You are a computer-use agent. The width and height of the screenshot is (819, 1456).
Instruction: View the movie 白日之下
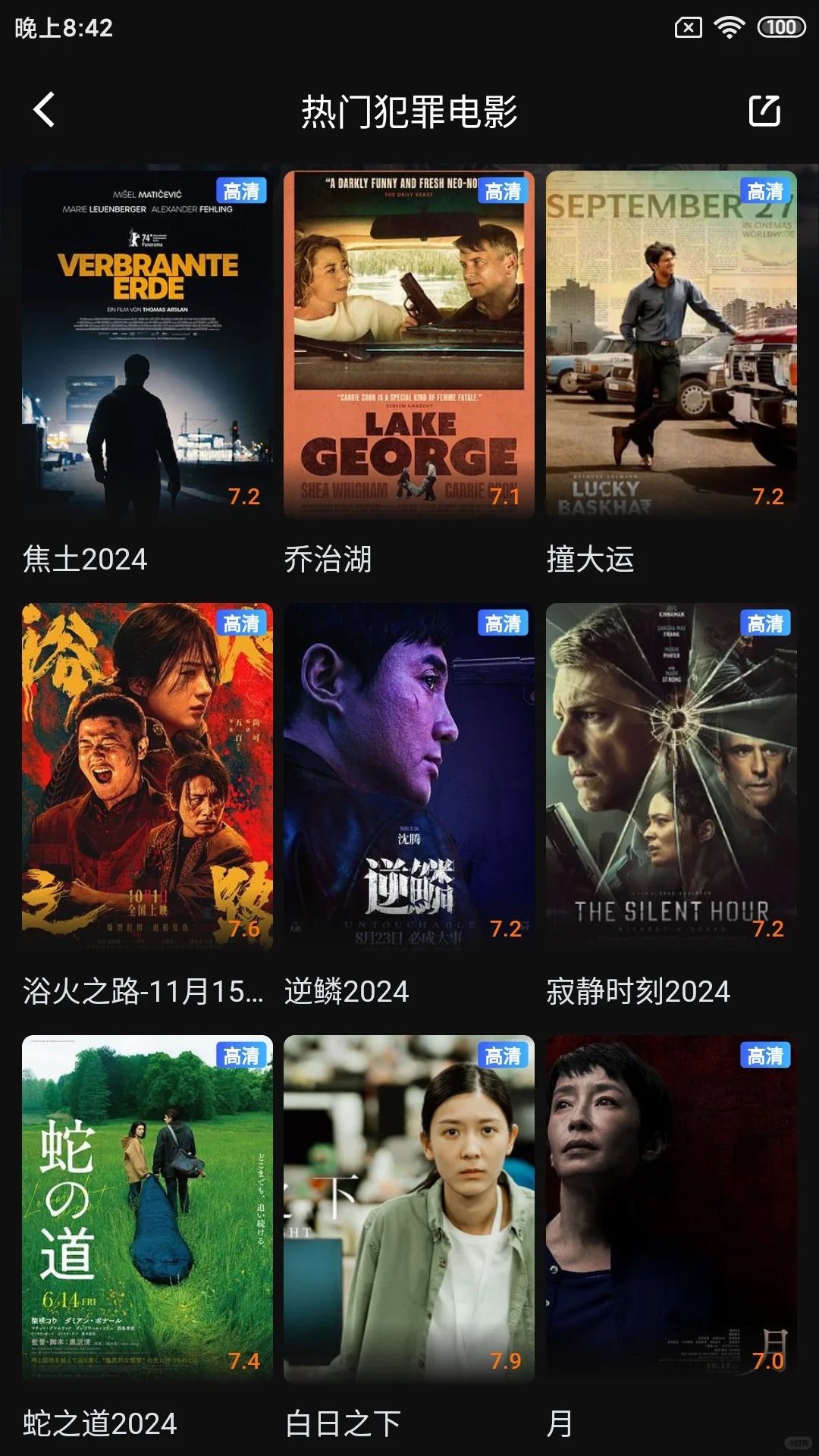click(x=409, y=1210)
